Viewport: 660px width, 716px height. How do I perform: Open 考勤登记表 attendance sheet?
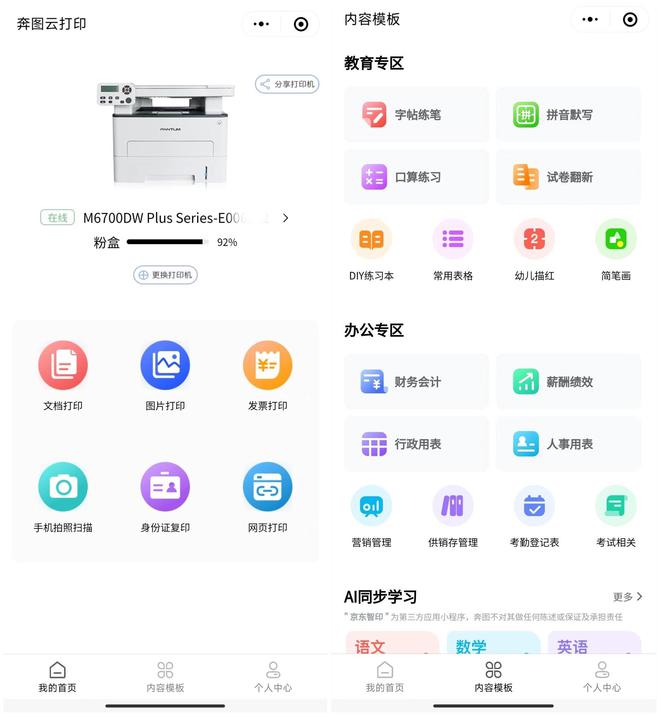coord(534,517)
